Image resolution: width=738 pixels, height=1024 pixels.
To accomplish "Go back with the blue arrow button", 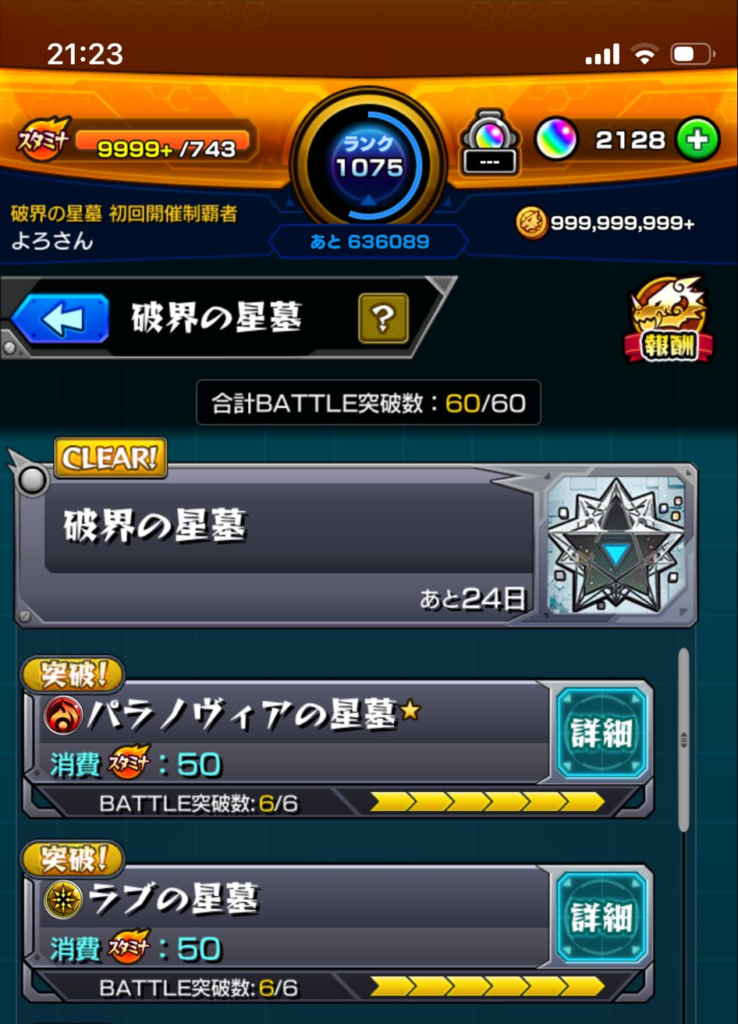I will click(60, 319).
